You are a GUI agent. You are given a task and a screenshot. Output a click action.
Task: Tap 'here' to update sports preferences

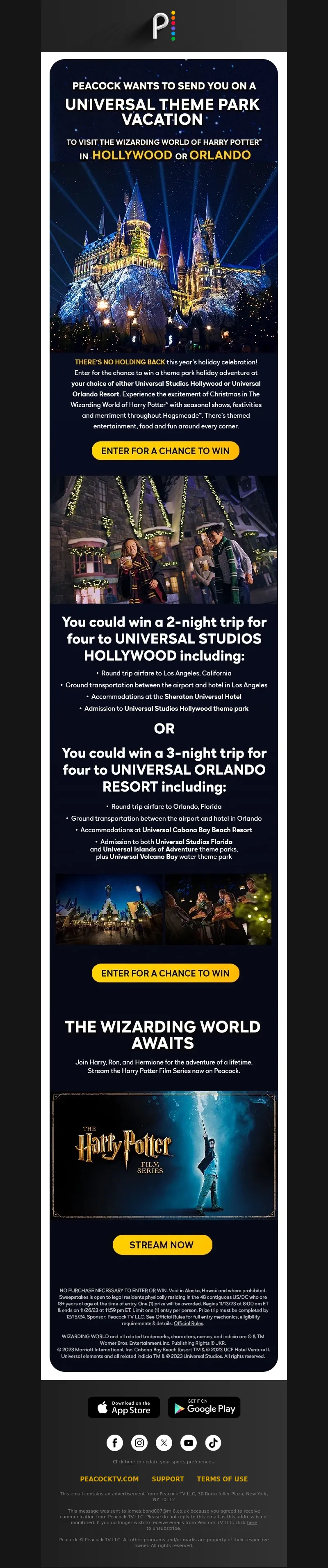(x=130, y=1461)
